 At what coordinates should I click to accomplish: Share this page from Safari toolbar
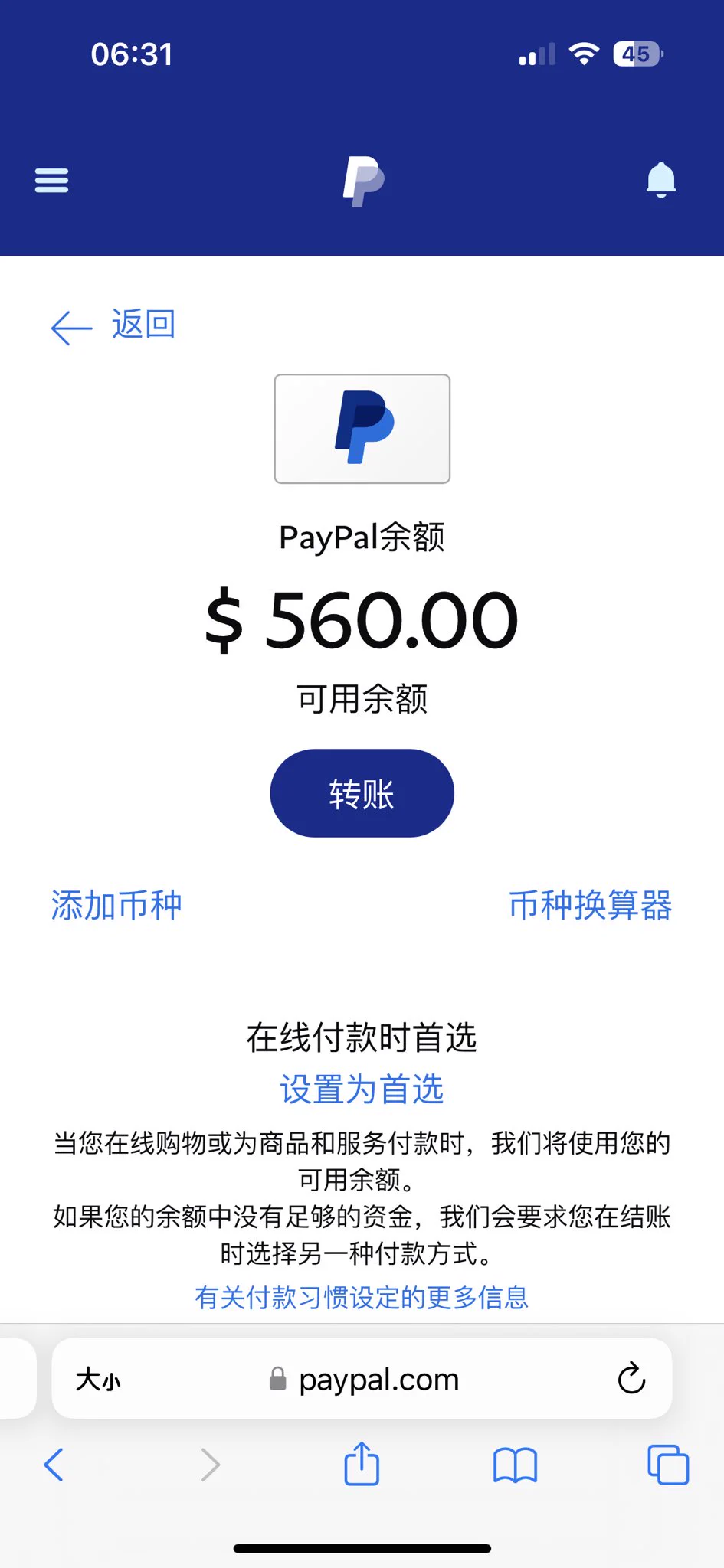(x=362, y=1464)
